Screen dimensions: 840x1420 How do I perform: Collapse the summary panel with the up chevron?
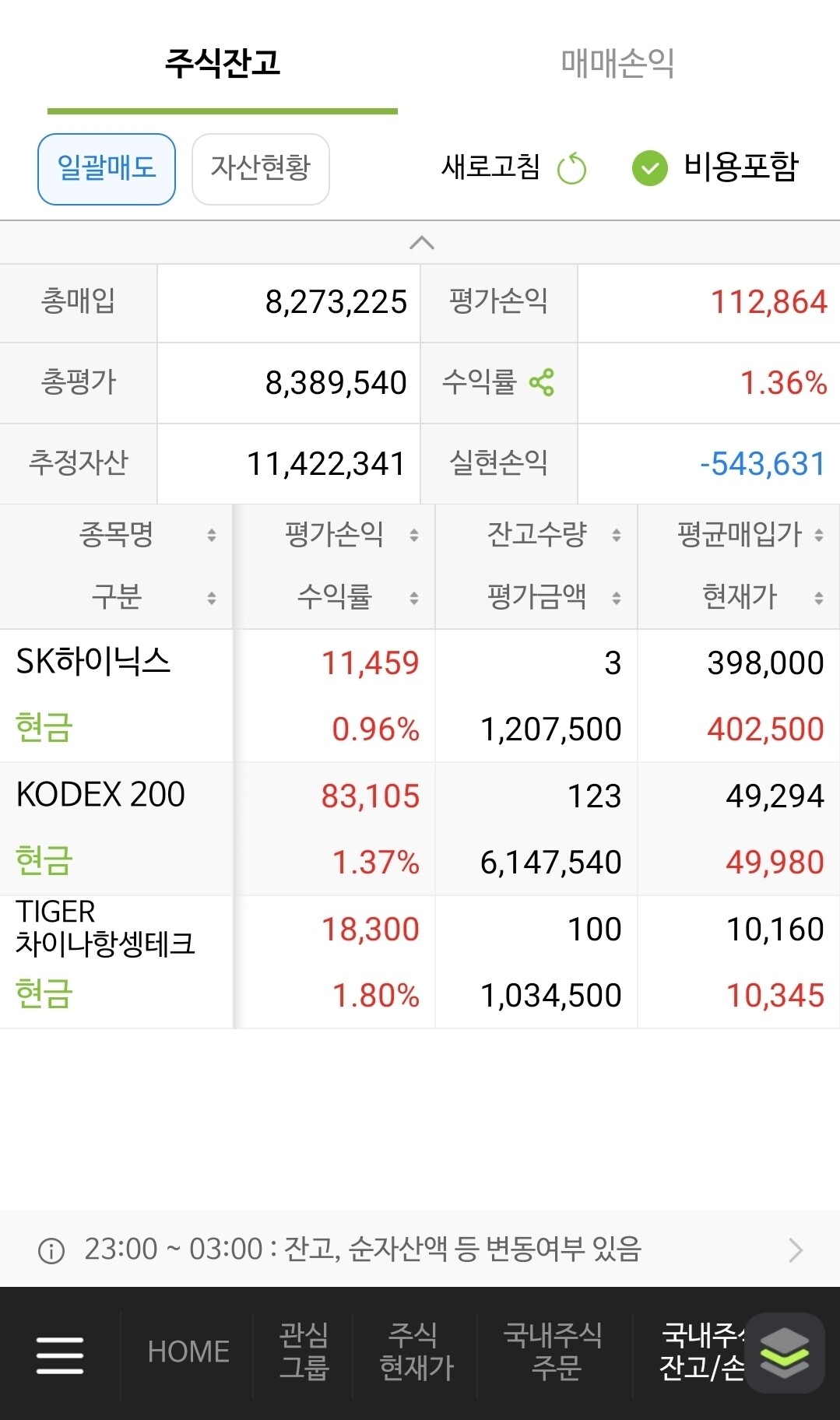(421, 243)
